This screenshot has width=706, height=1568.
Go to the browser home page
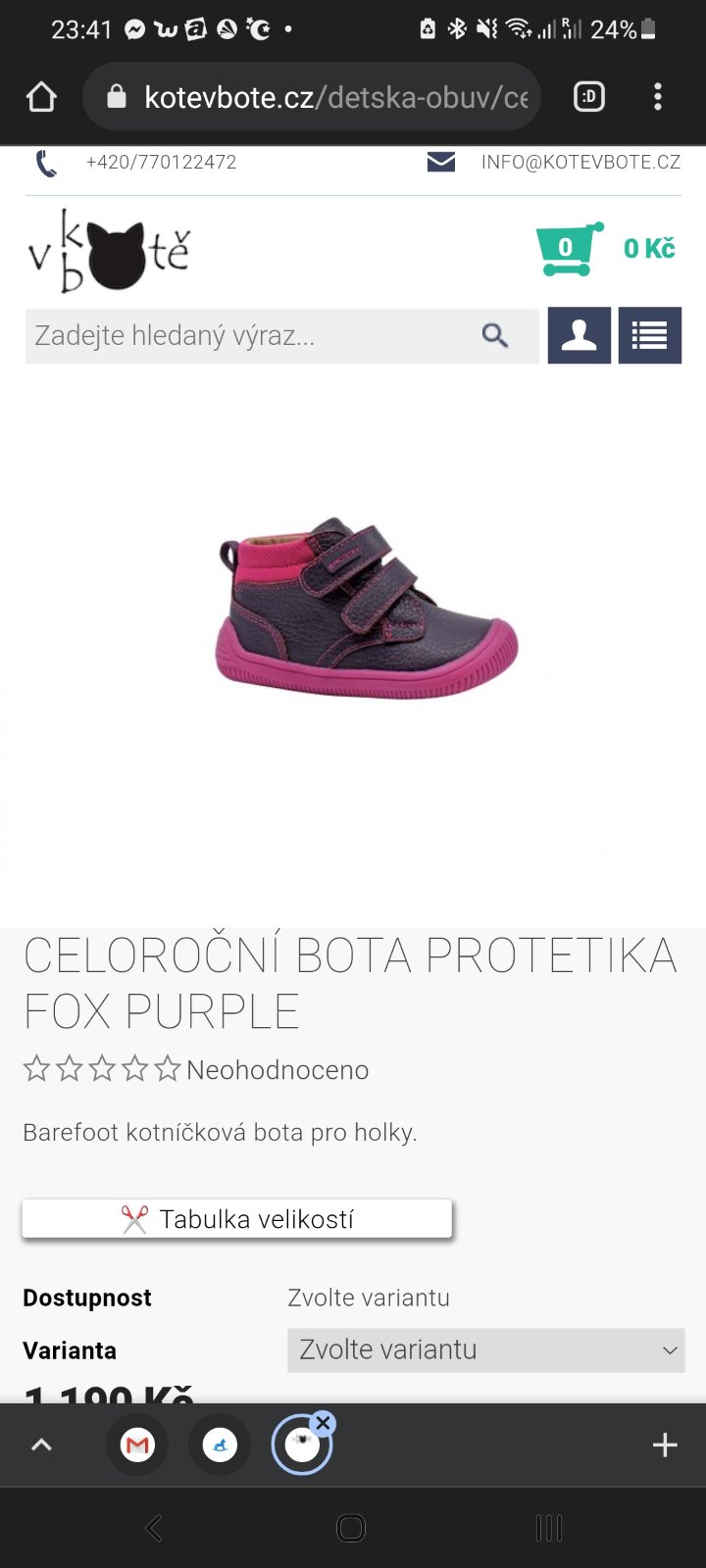pos(41,97)
